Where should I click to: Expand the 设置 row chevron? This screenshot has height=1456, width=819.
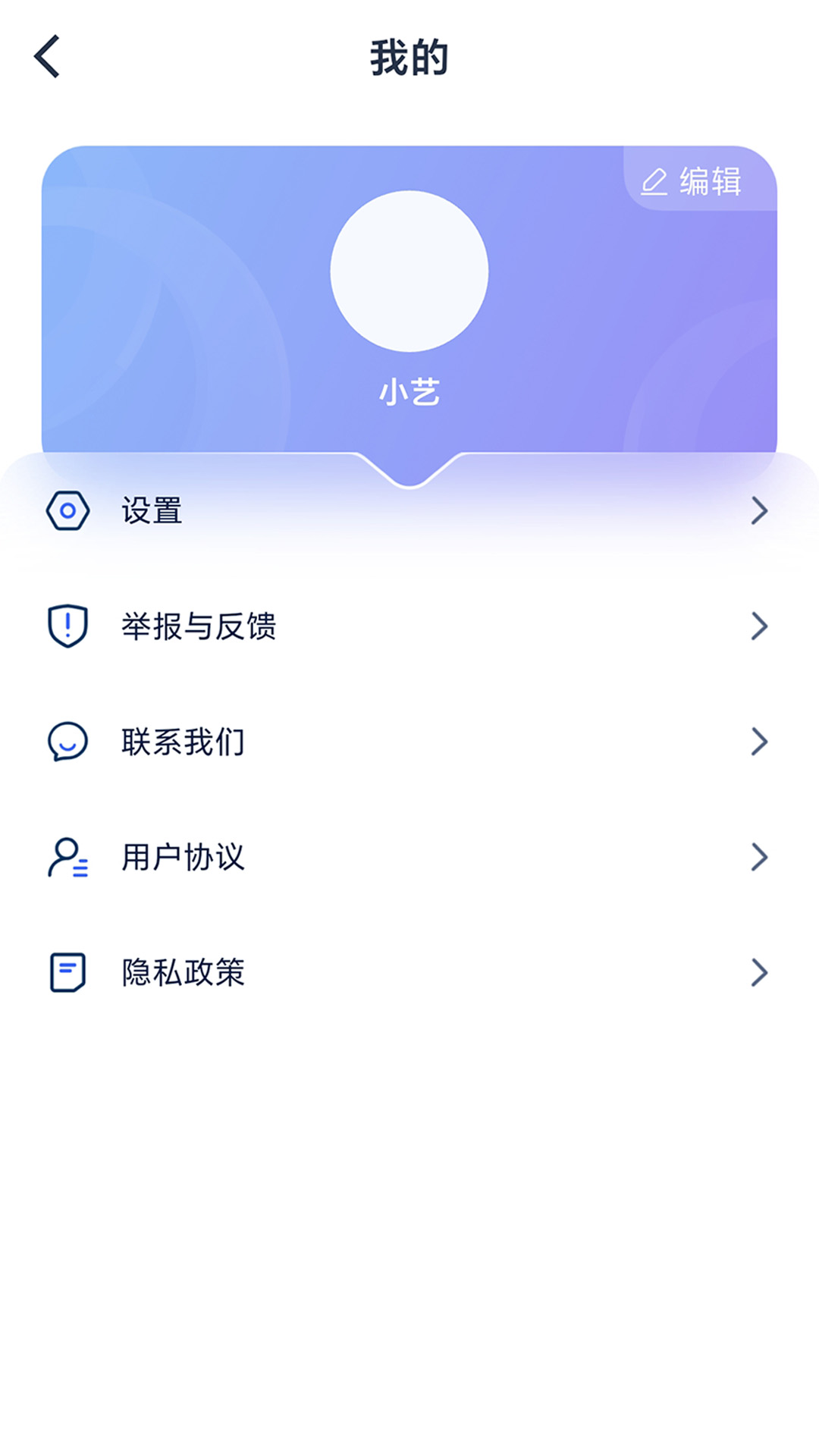click(760, 511)
